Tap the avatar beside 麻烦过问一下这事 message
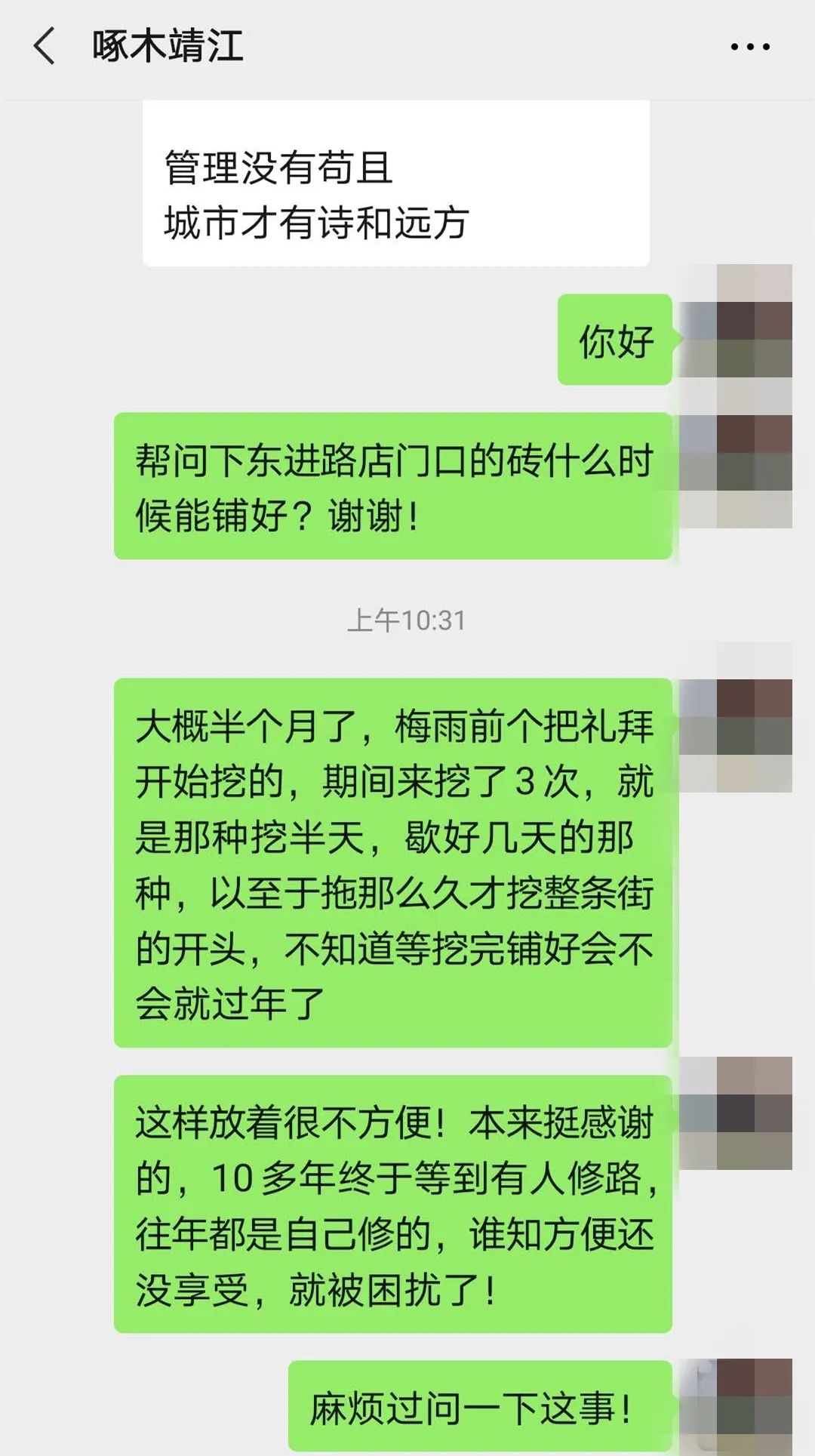The image size is (815, 1456). [x=735, y=1405]
